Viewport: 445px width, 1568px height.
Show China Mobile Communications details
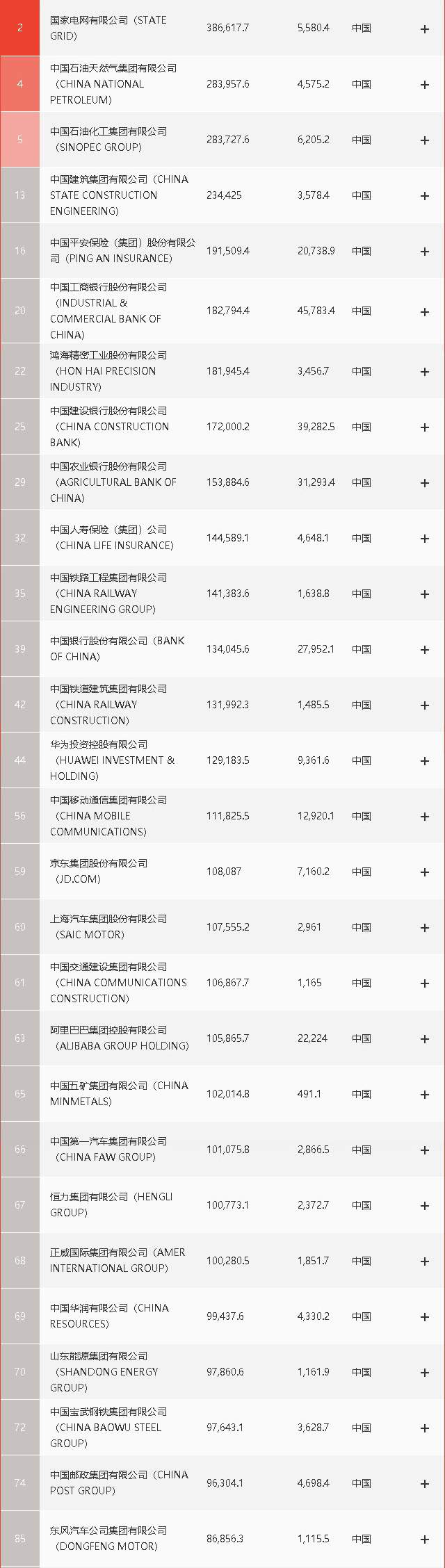coord(425,817)
